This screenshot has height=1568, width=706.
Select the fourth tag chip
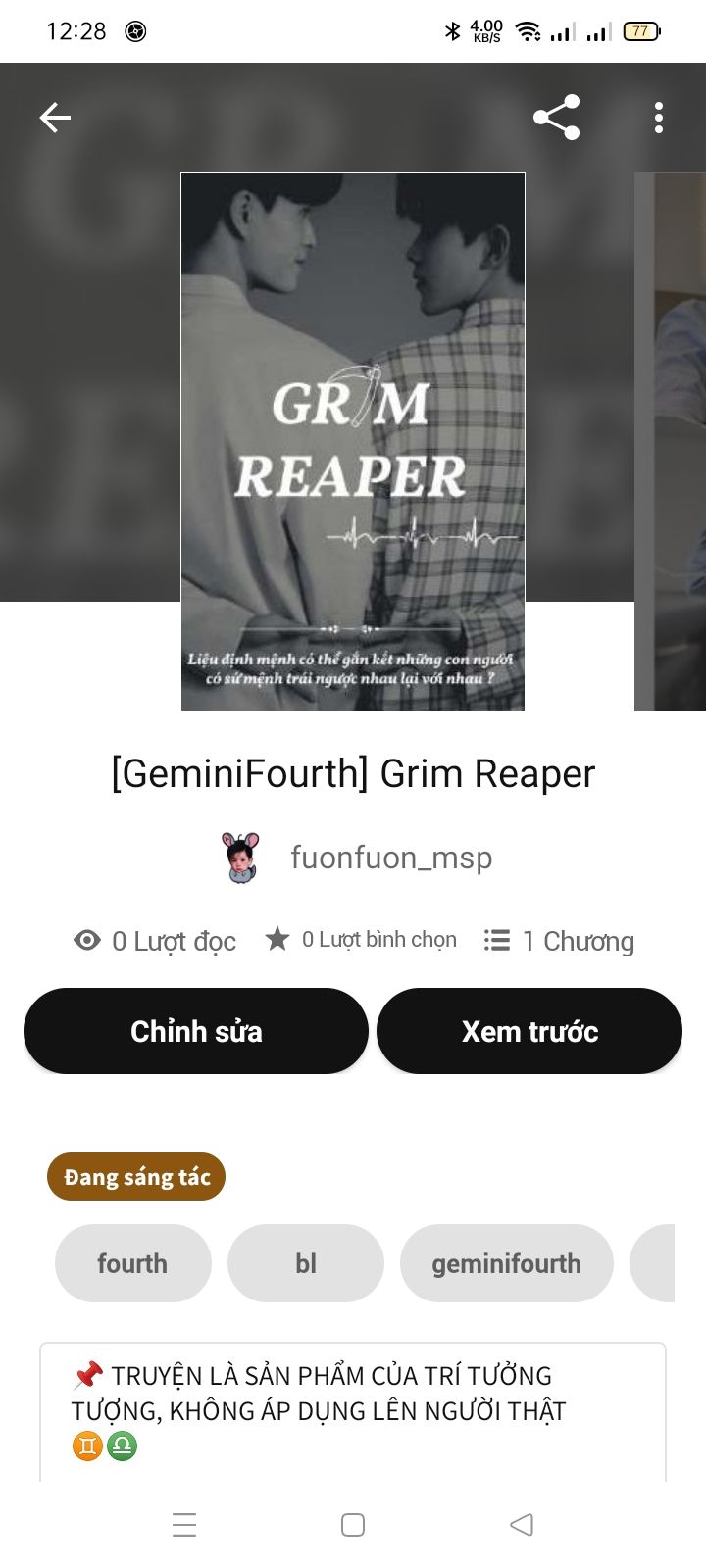132,1263
